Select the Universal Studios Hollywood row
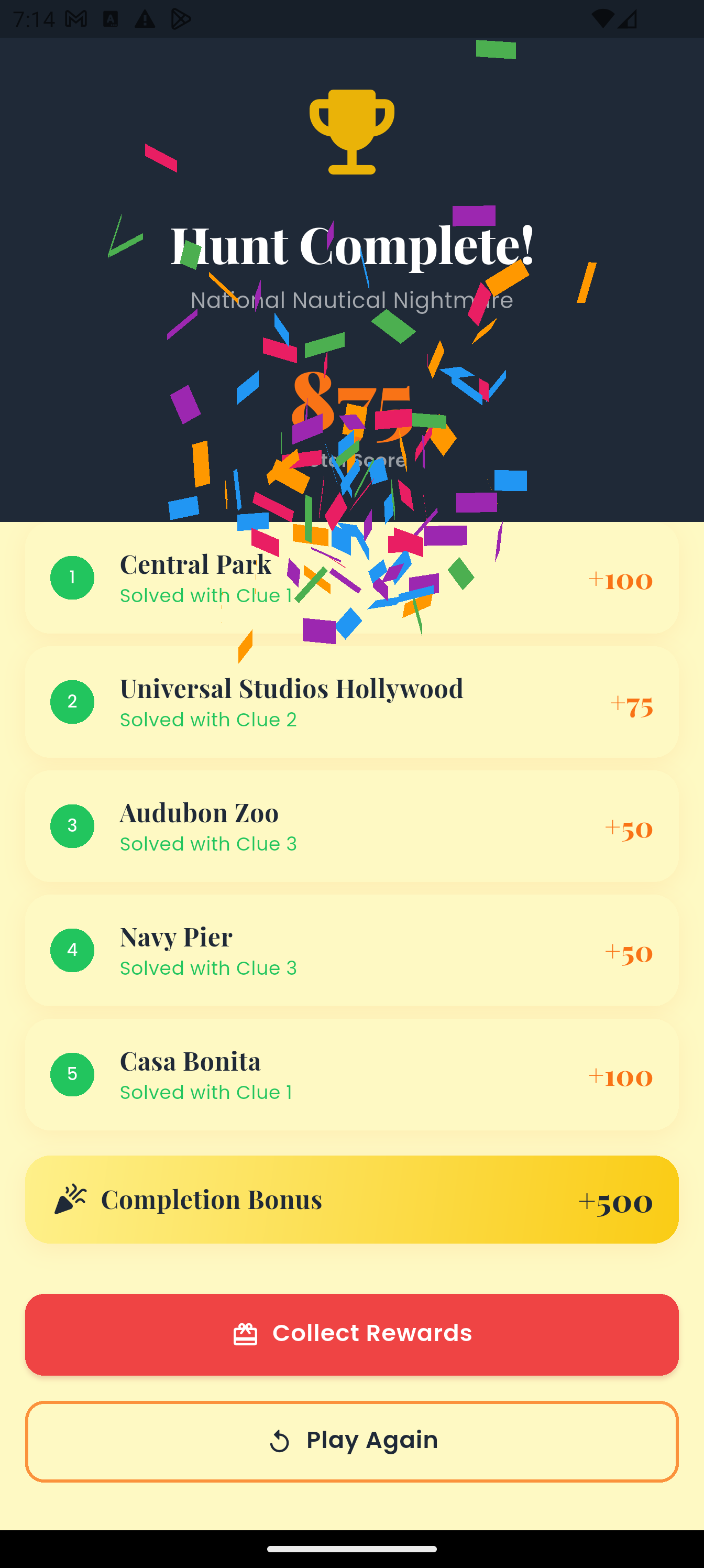The width and height of the screenshot is (704, 1568). [x=351, y=702]
